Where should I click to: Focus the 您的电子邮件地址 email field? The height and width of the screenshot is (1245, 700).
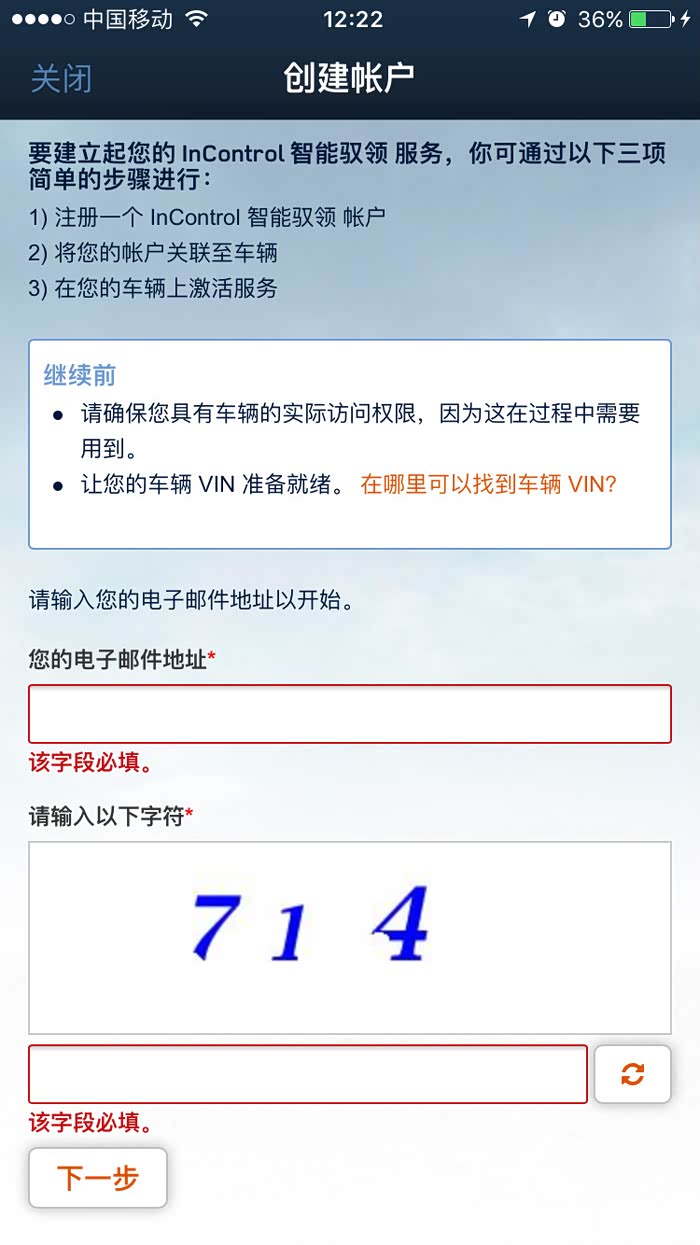(x=350, y=714)
